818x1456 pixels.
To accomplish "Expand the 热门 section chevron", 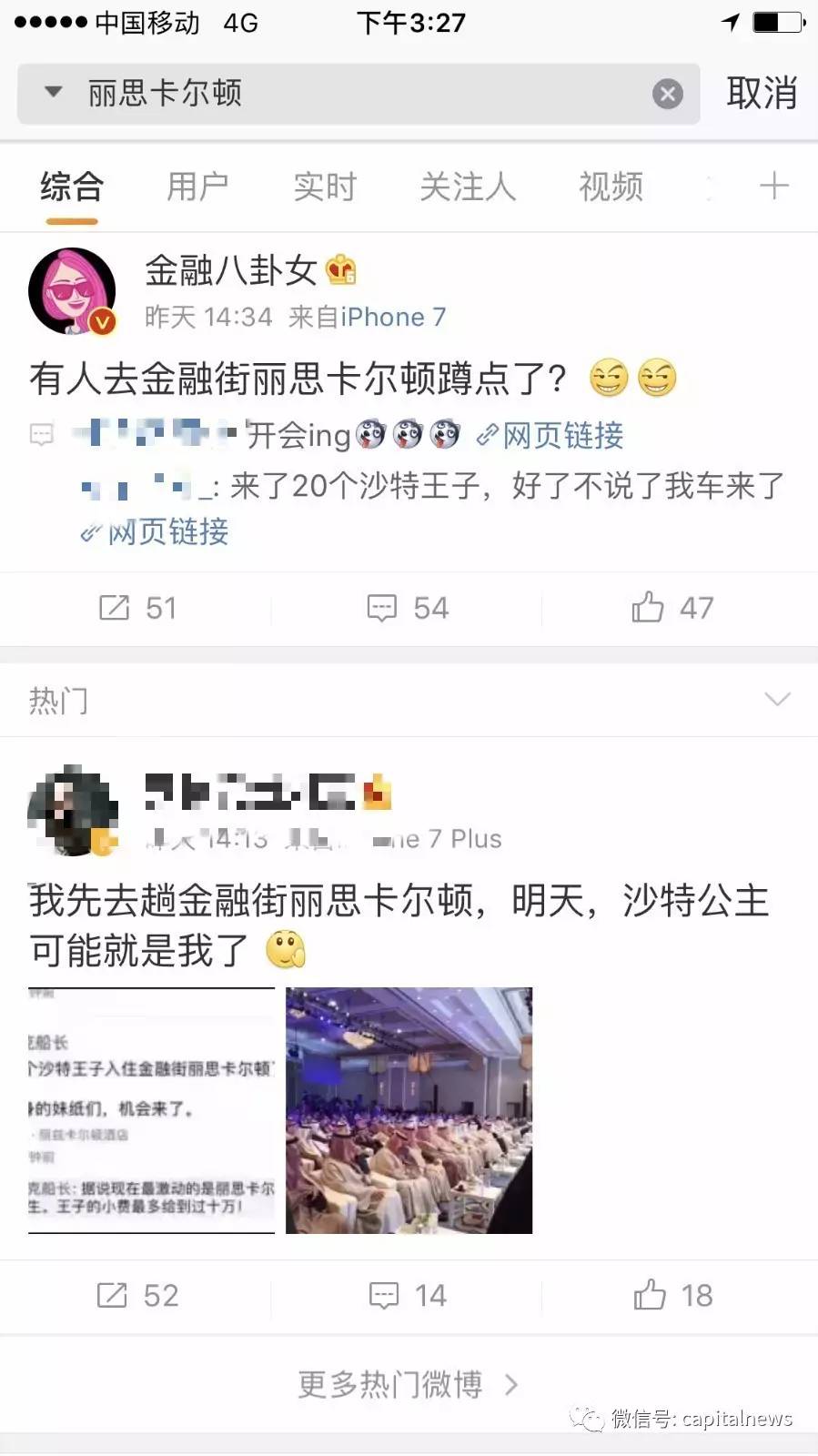I will pos(776,700).
